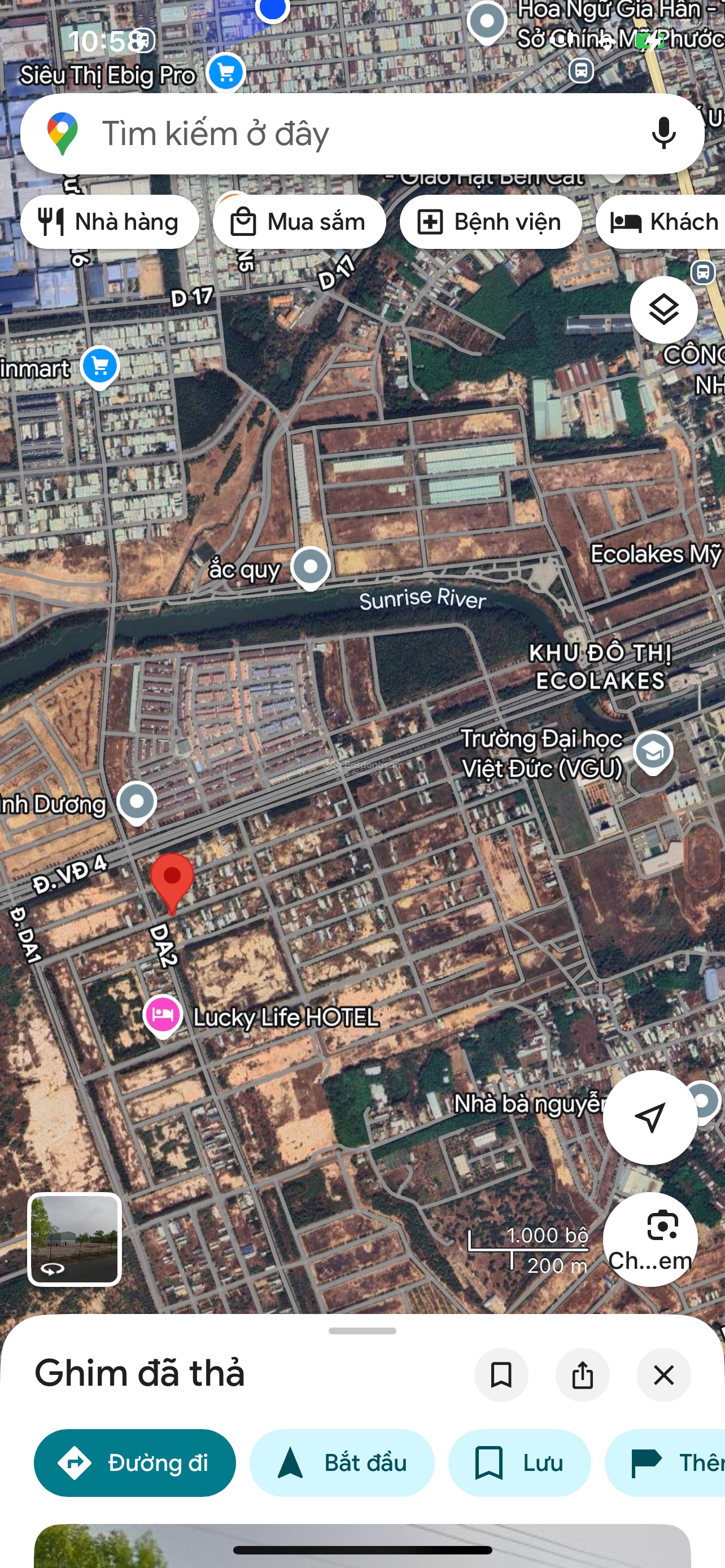Tap the 'Lưu' button
725x1568 pixels.
(519, 1462)
